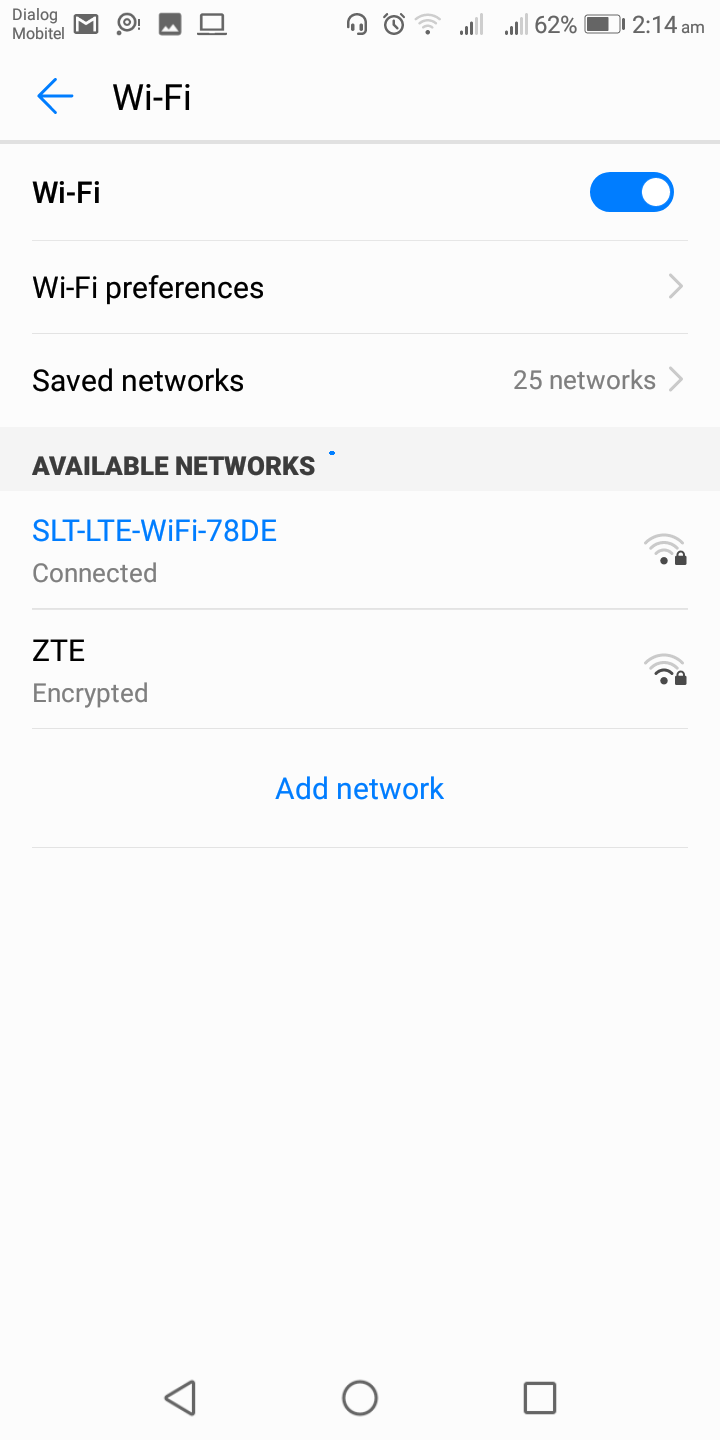
Task: Go back using the Wi-Fi header arrow
Action: 55,96
